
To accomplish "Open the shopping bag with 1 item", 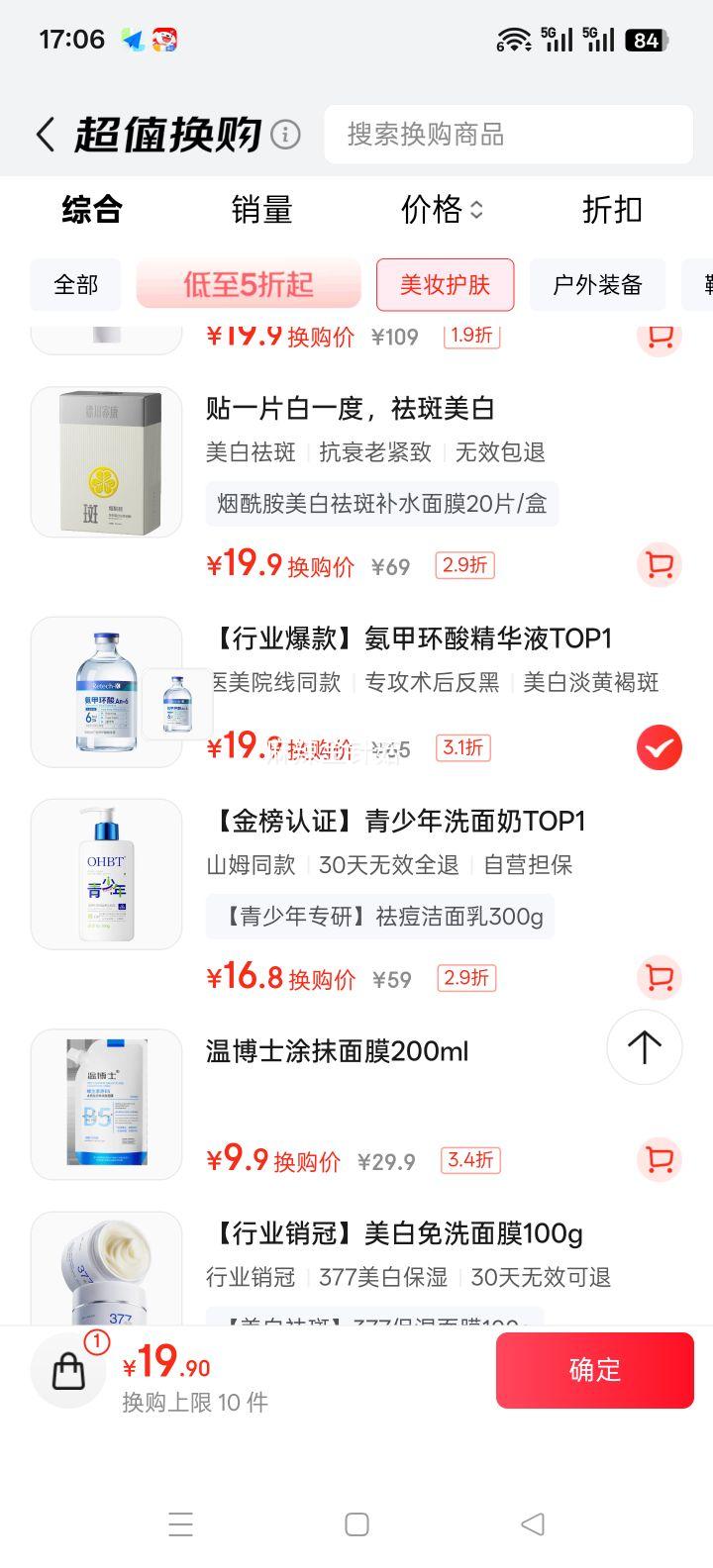I will pyautogui.click(x=68, y=1370).
